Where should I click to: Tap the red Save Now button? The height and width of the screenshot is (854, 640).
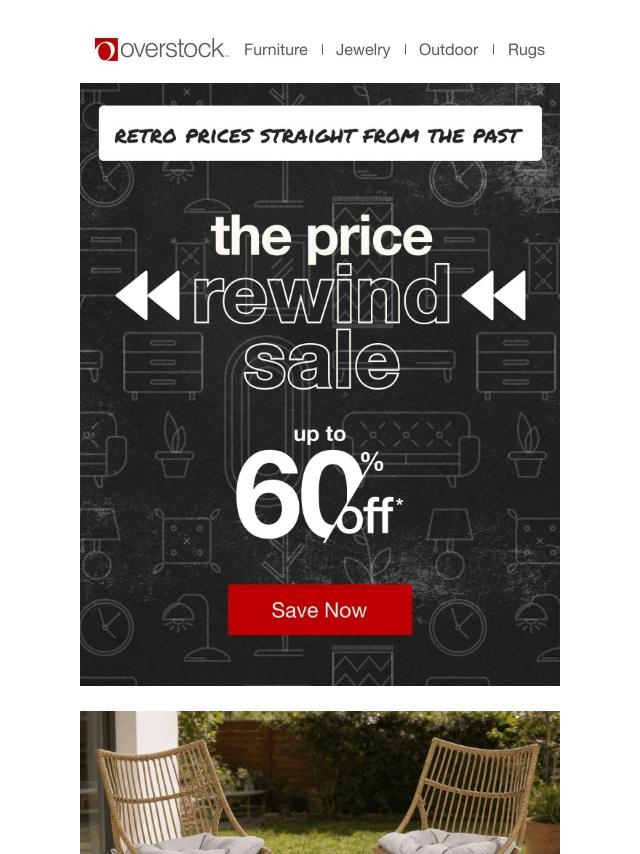pos(319,610)
